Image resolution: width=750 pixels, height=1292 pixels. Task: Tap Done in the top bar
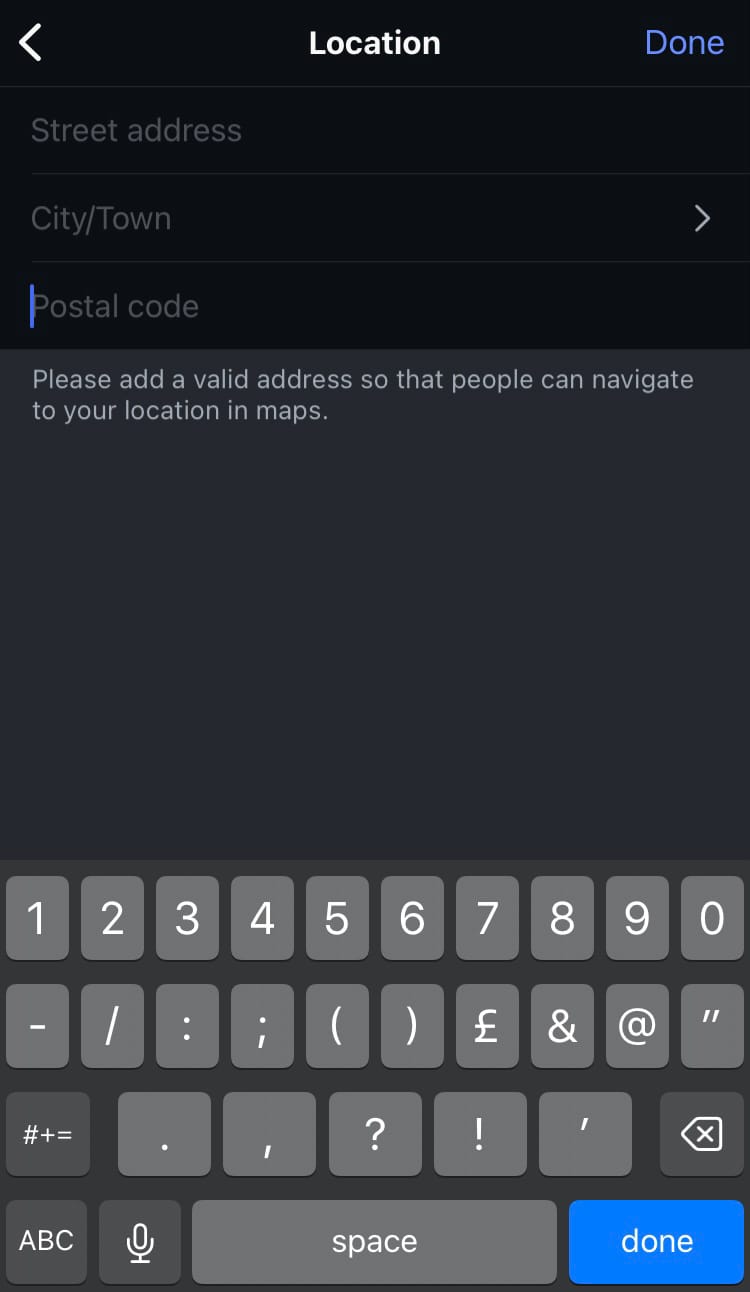684,43
